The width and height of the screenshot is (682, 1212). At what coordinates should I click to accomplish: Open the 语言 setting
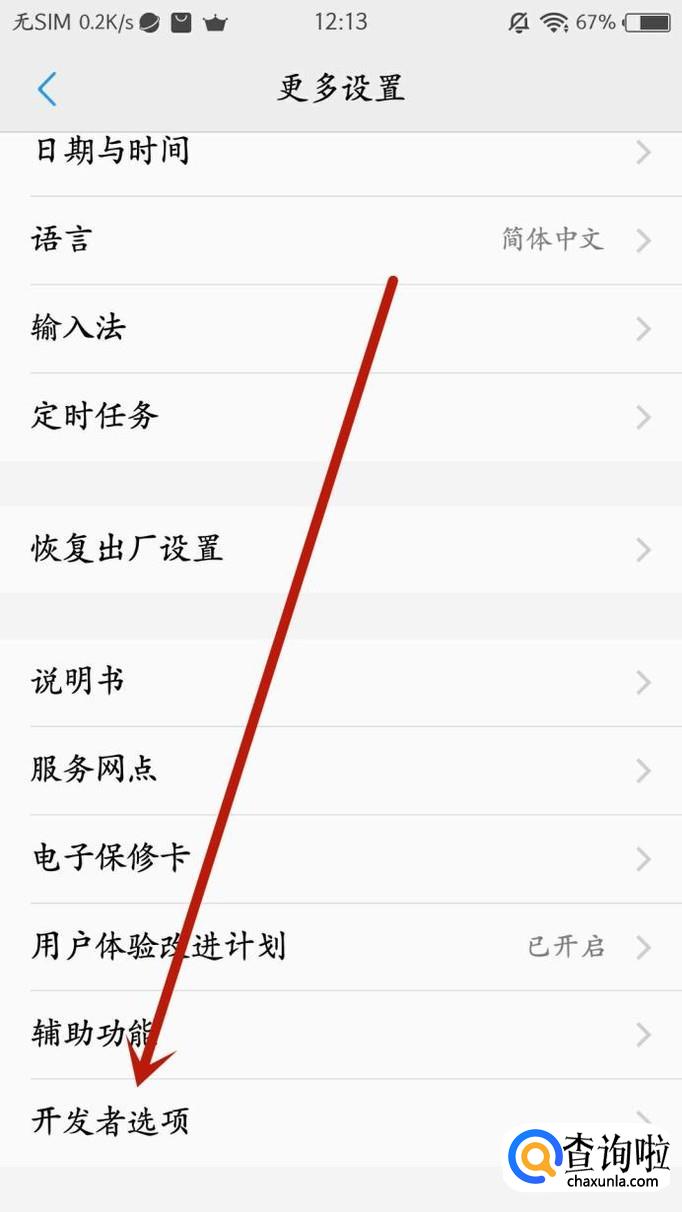[341, 240]
